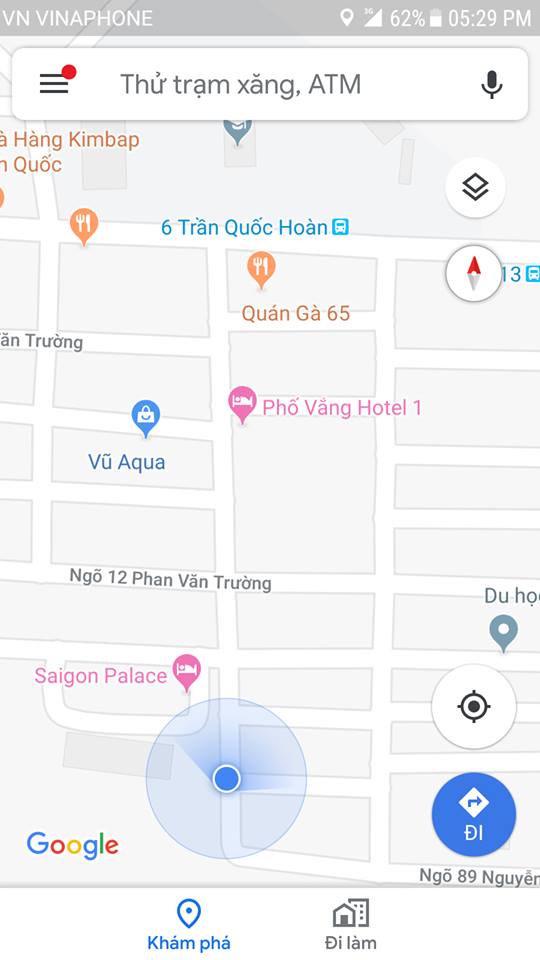Tap the 6 Trần Quốc Hoàn bus stop
The image size is (540, 960).
click(255, 228)
